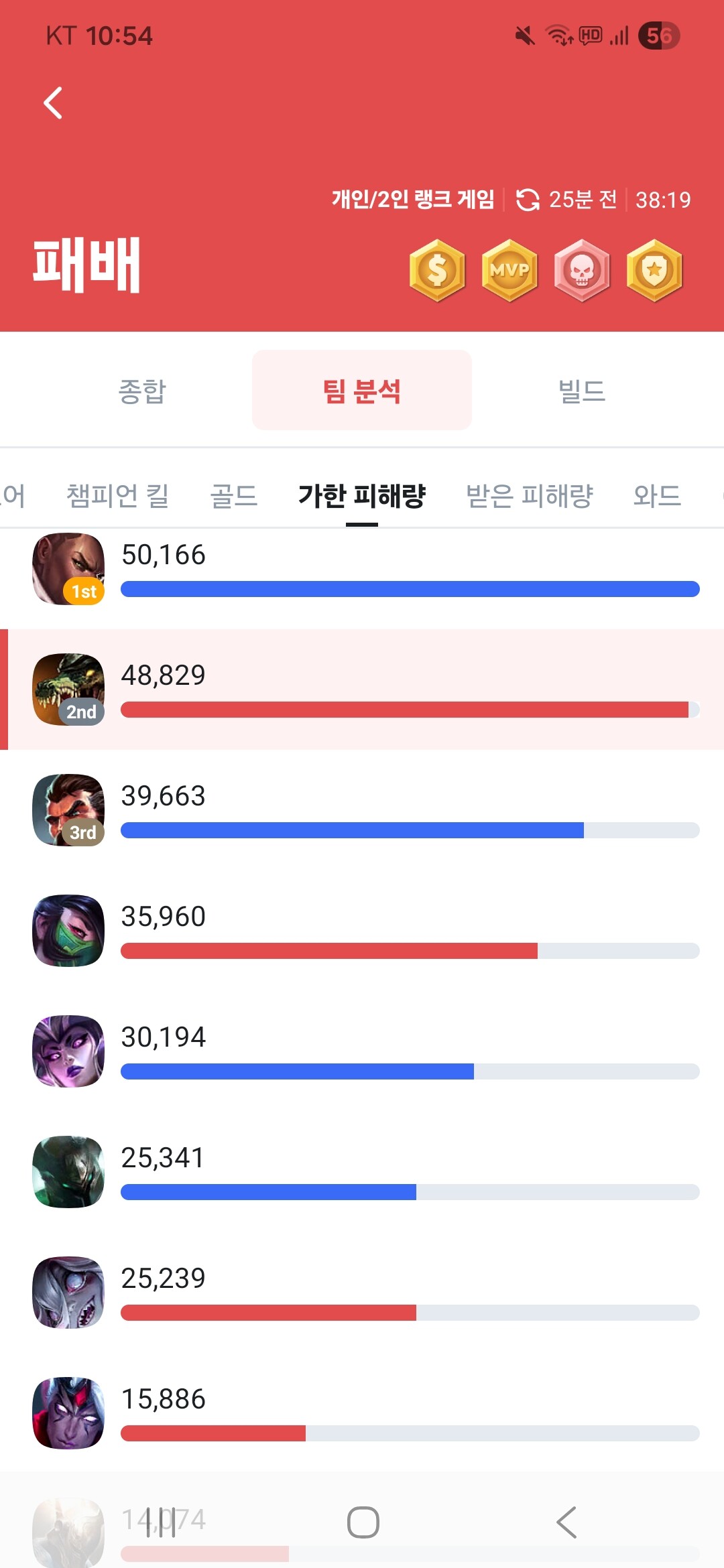Open the player row showing 35,960 damage
This screenshot has width=724, height=1568.
click(362, 931)
